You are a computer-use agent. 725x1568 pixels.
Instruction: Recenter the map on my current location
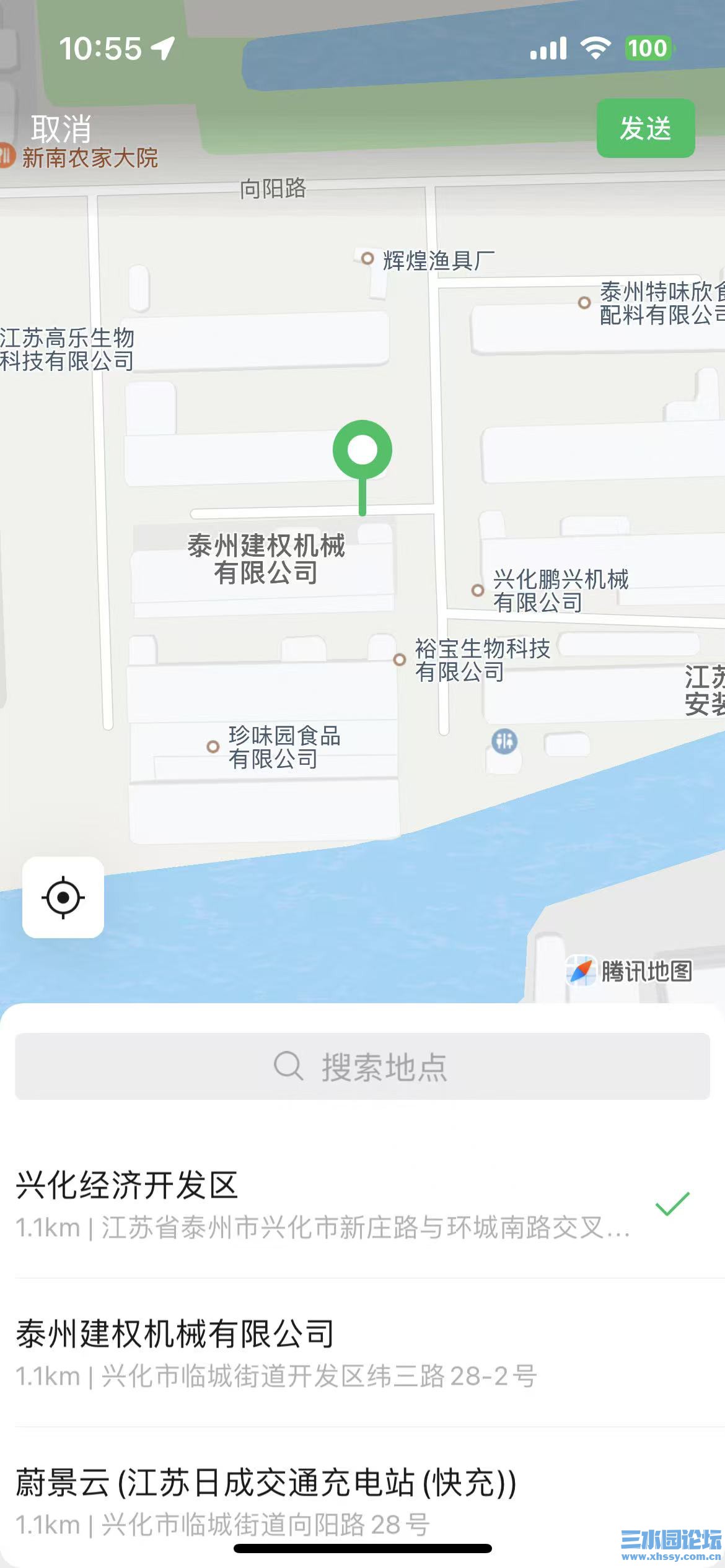63,897
